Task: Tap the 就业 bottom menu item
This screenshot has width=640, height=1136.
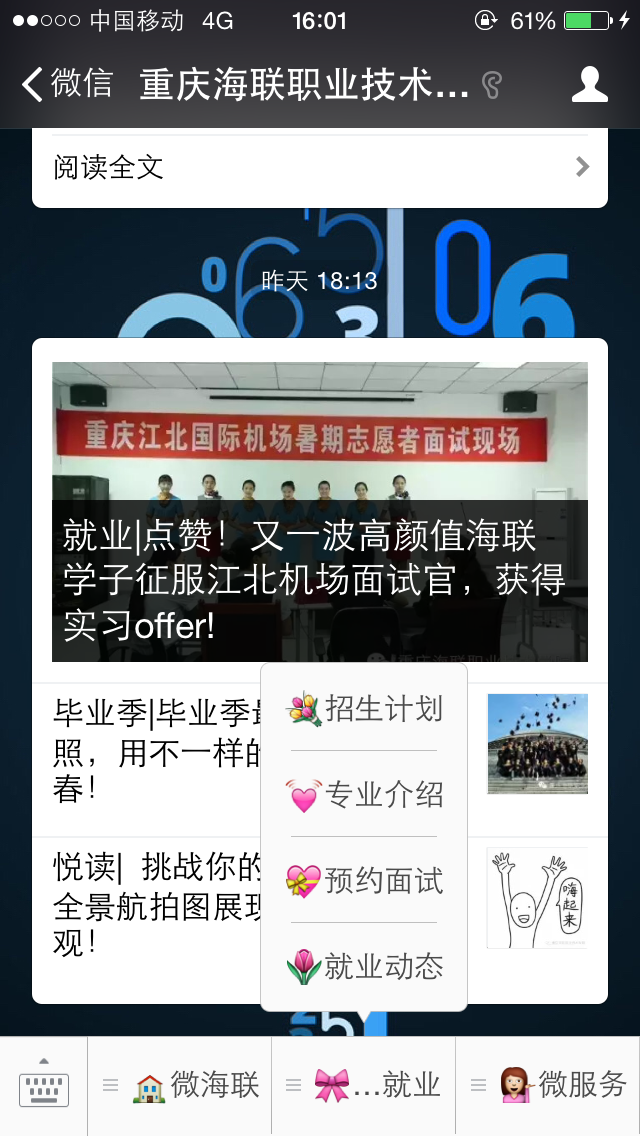Action: click(364, 1085)
